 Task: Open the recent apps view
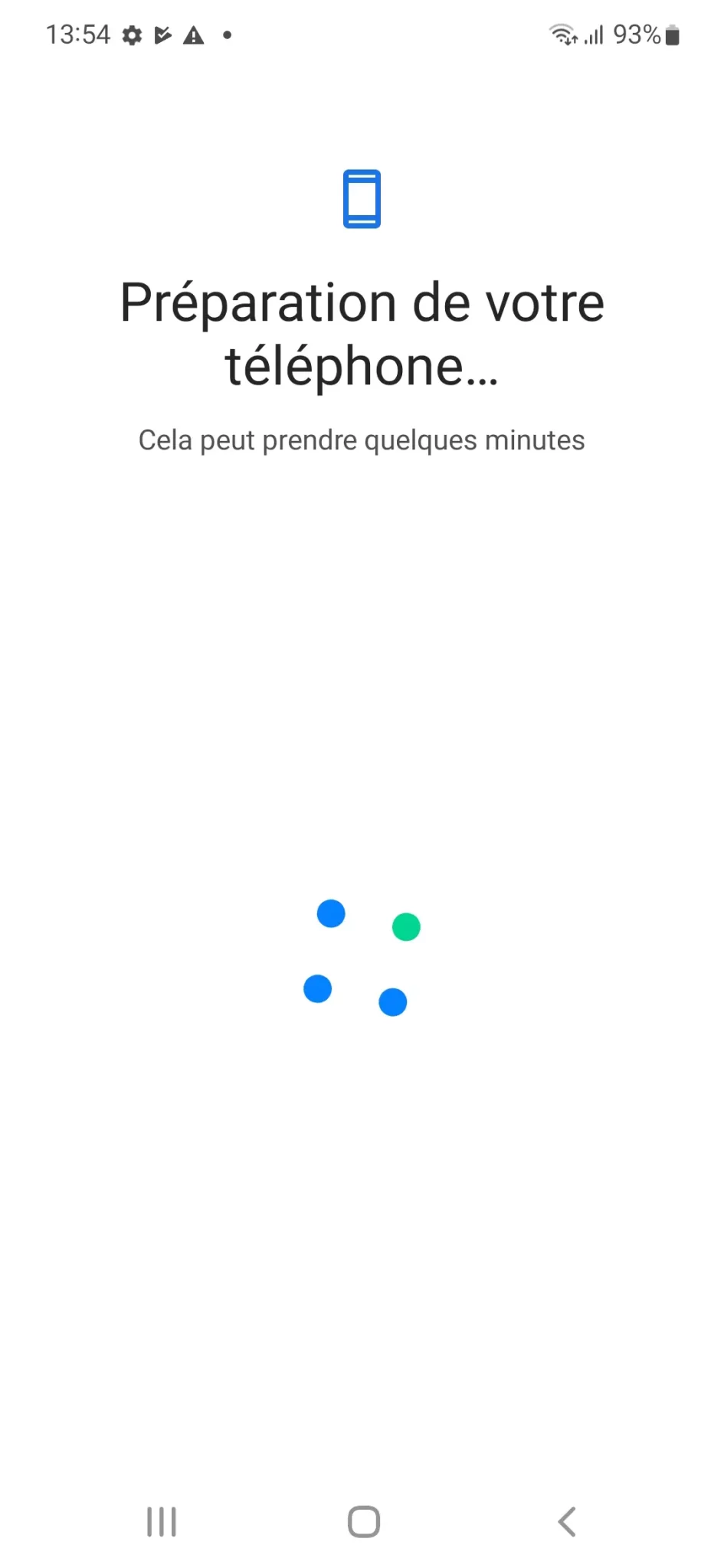tap(162, 1521)
